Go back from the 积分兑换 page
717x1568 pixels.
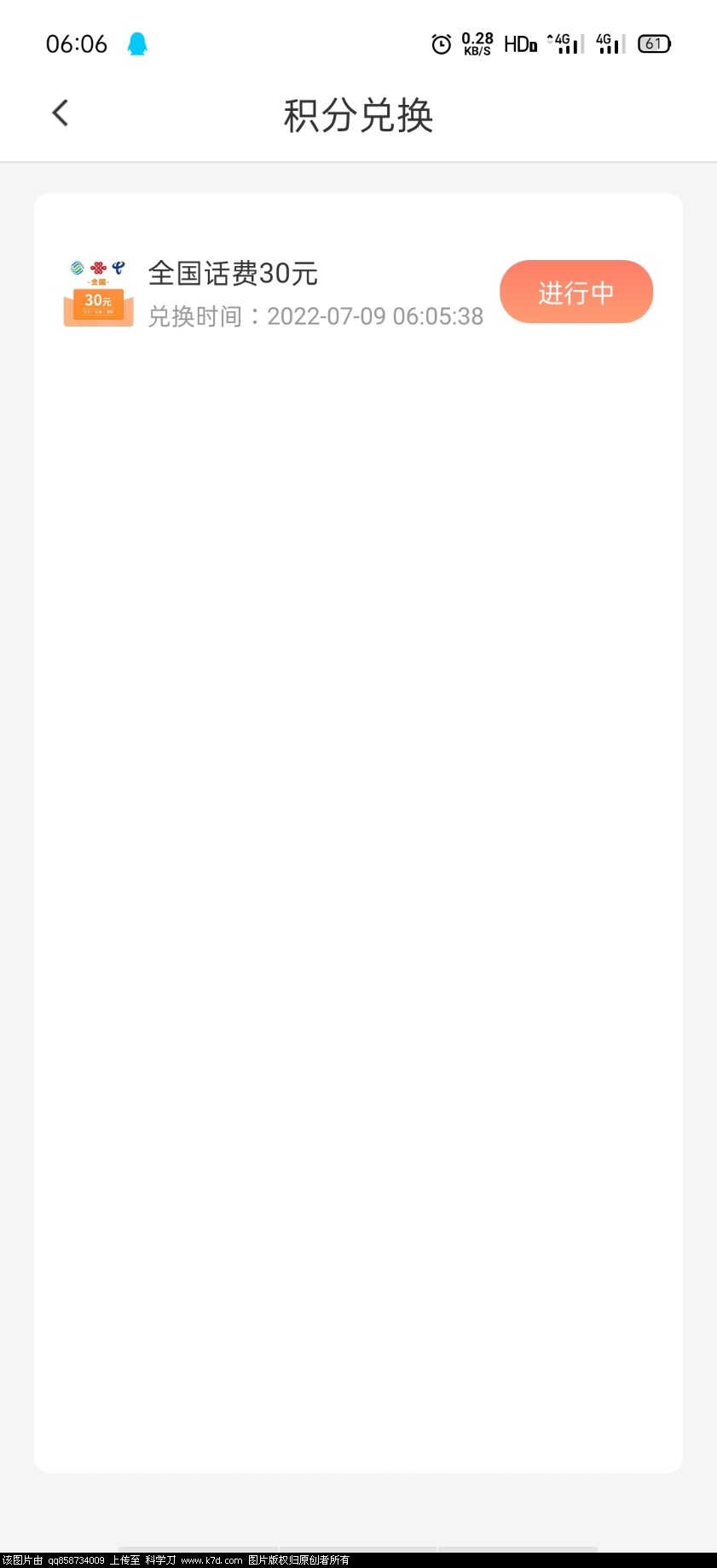(x=60, y=113)
